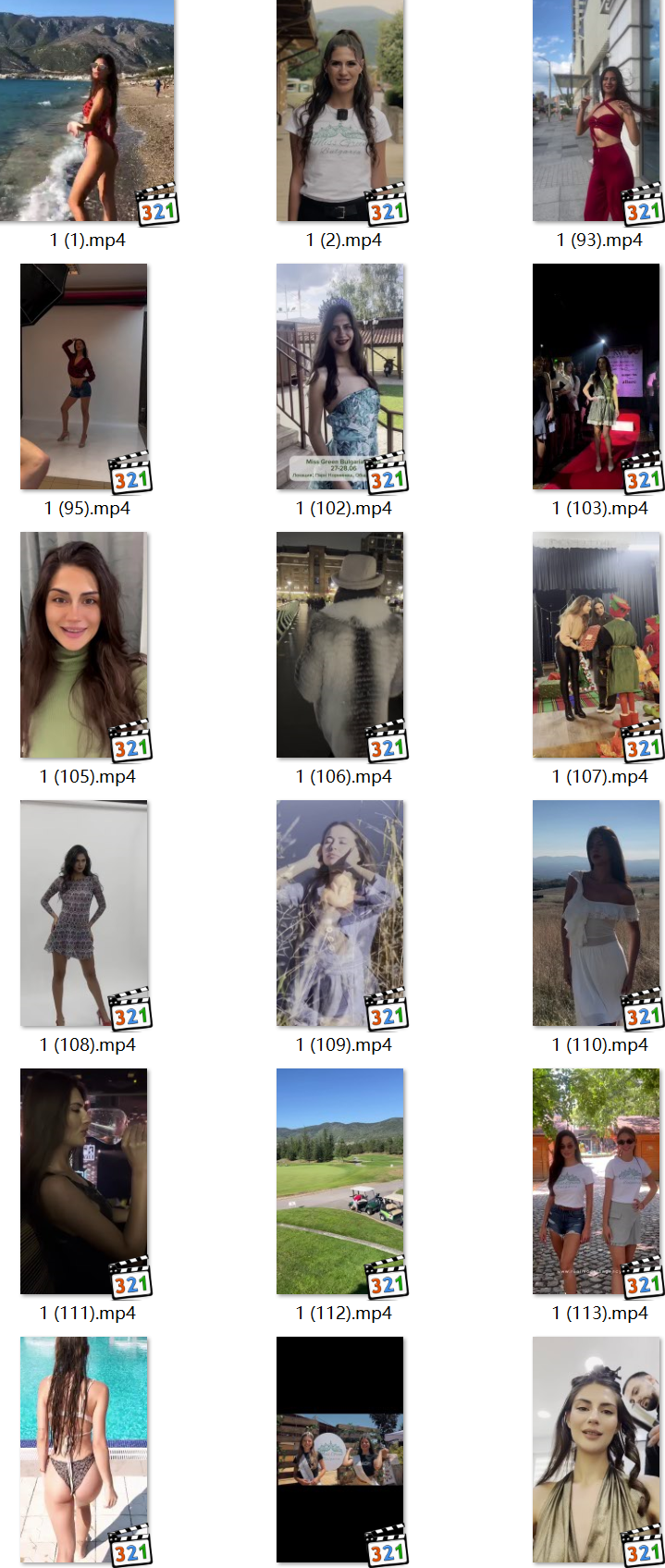The image size is (665, 1568).
Task: Open the video file 1 (1).mp4
Action: click(x=87, y=111)
